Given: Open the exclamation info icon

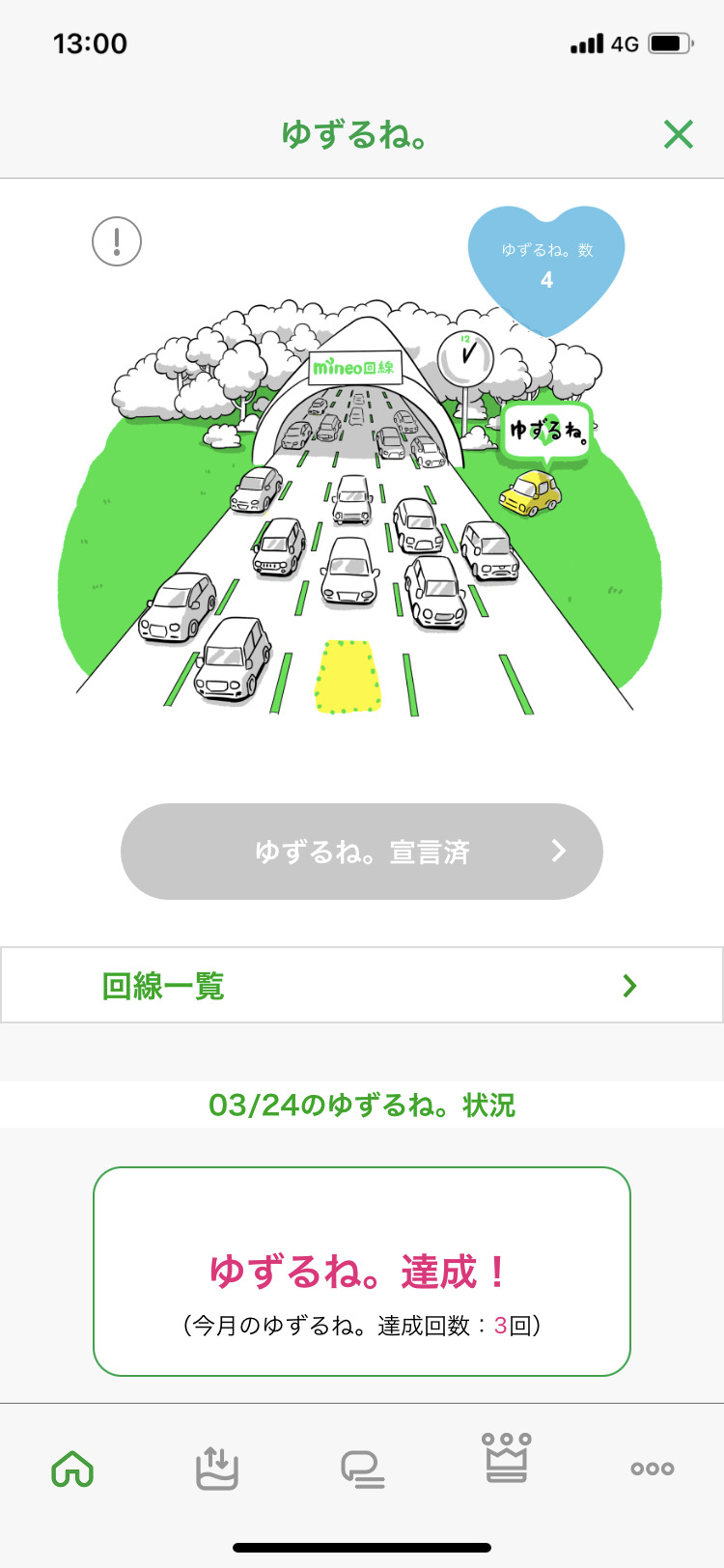Looking at the screenshot, I should pos(117,241).
